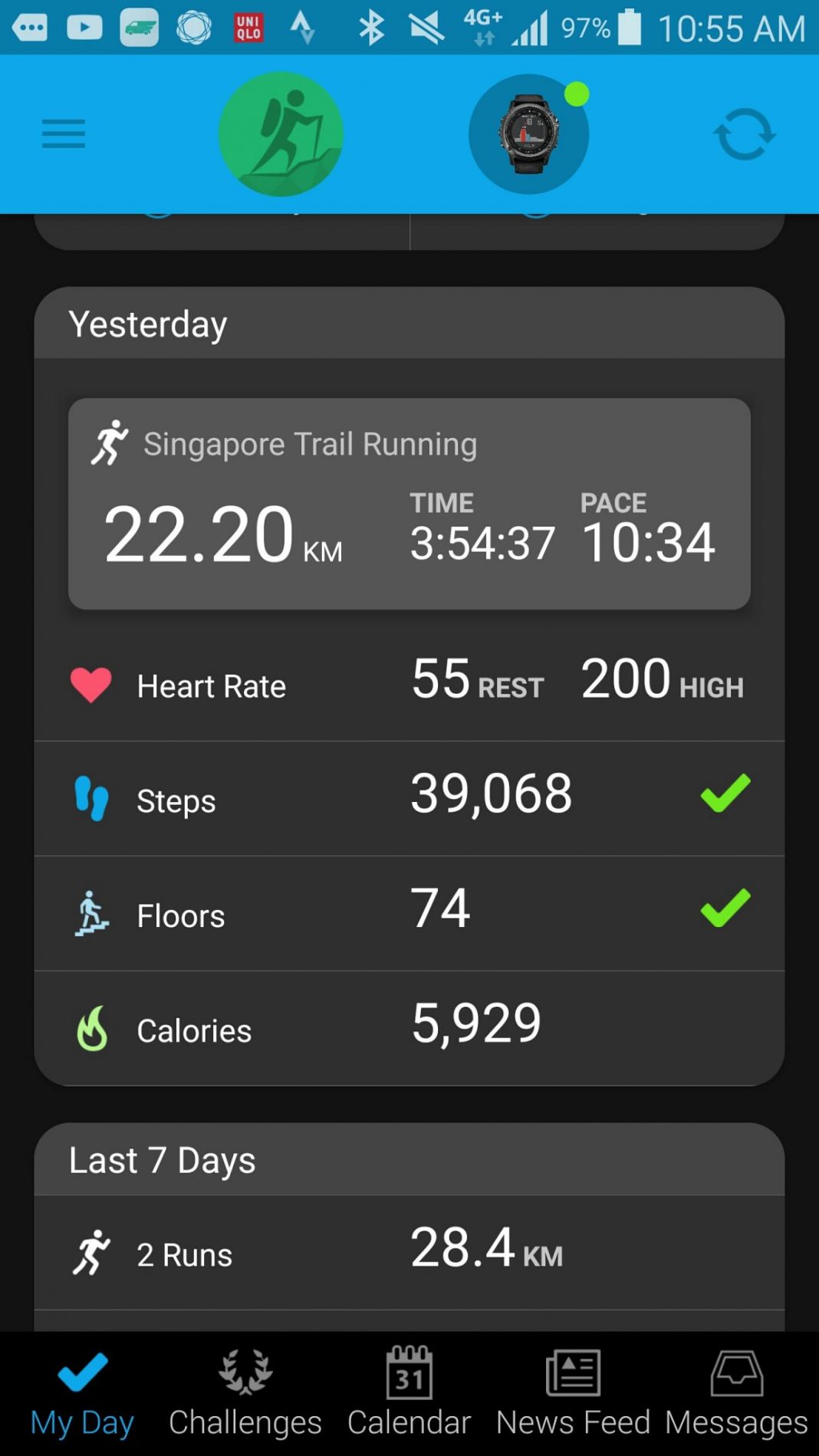Open the hamburger menu
Image resolution: width=819 pixels, height=1456 pixels.
(64, 134)
